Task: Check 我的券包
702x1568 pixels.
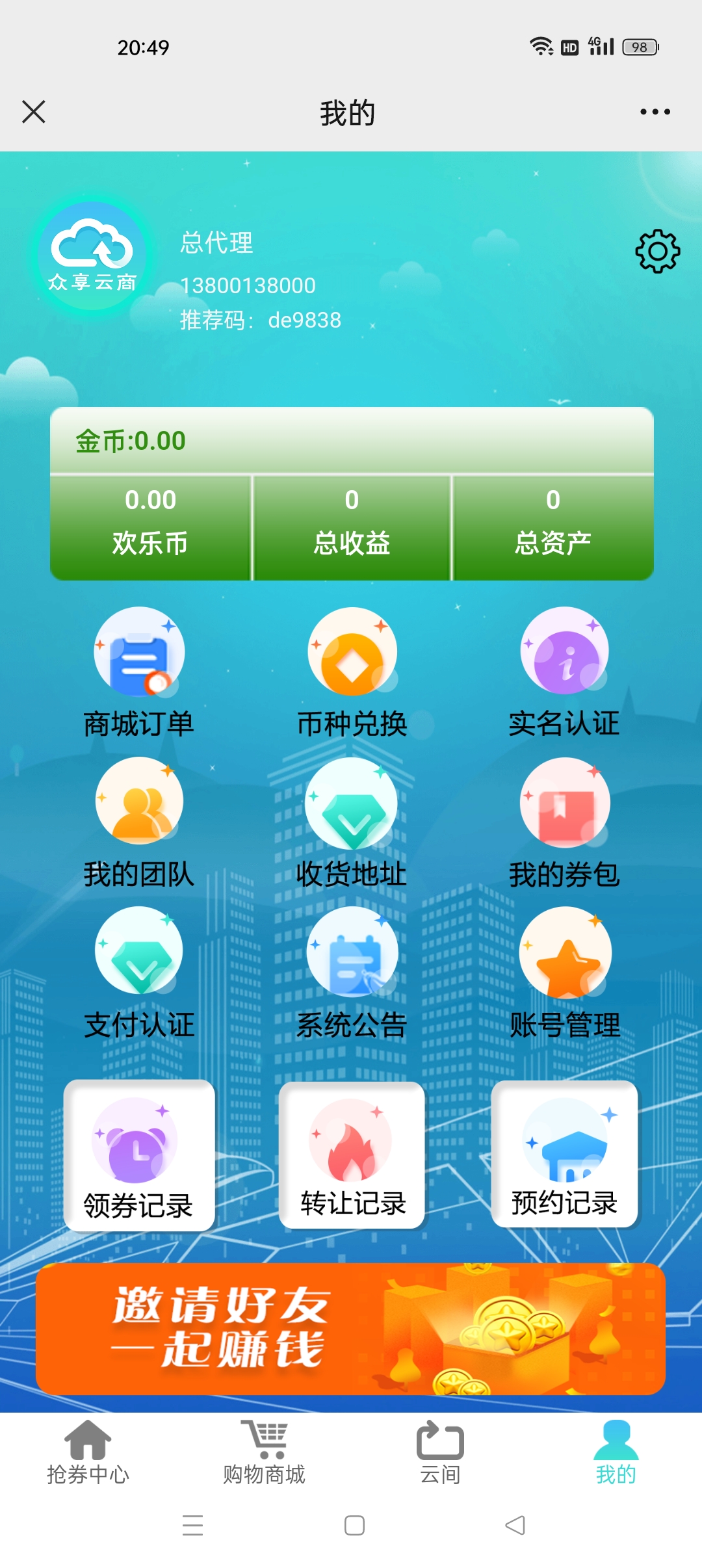Action: pyautogui.click(x=564, y=823)
